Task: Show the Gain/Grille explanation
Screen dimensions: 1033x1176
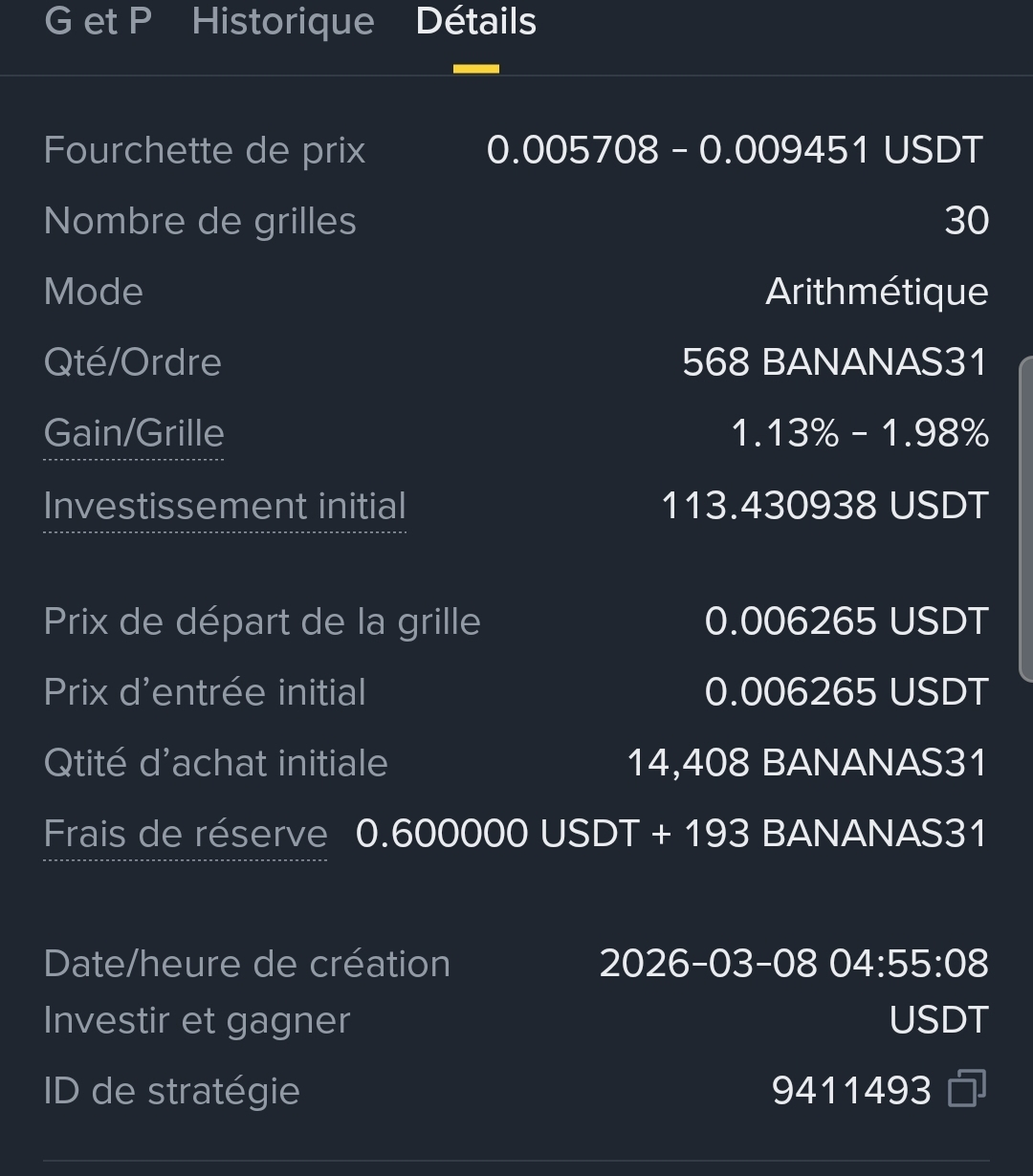Action: tap(134, 434)
